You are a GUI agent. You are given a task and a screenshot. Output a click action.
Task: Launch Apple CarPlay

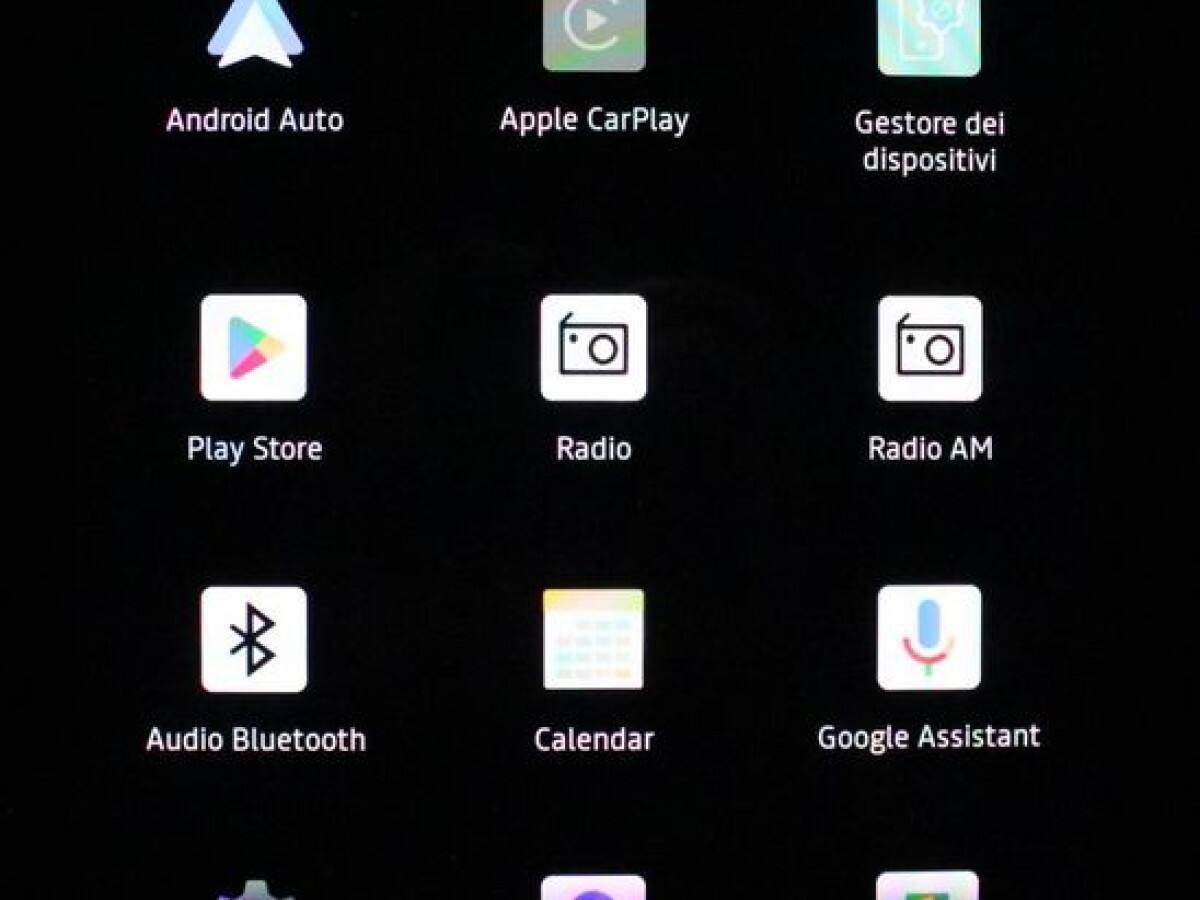594,35
